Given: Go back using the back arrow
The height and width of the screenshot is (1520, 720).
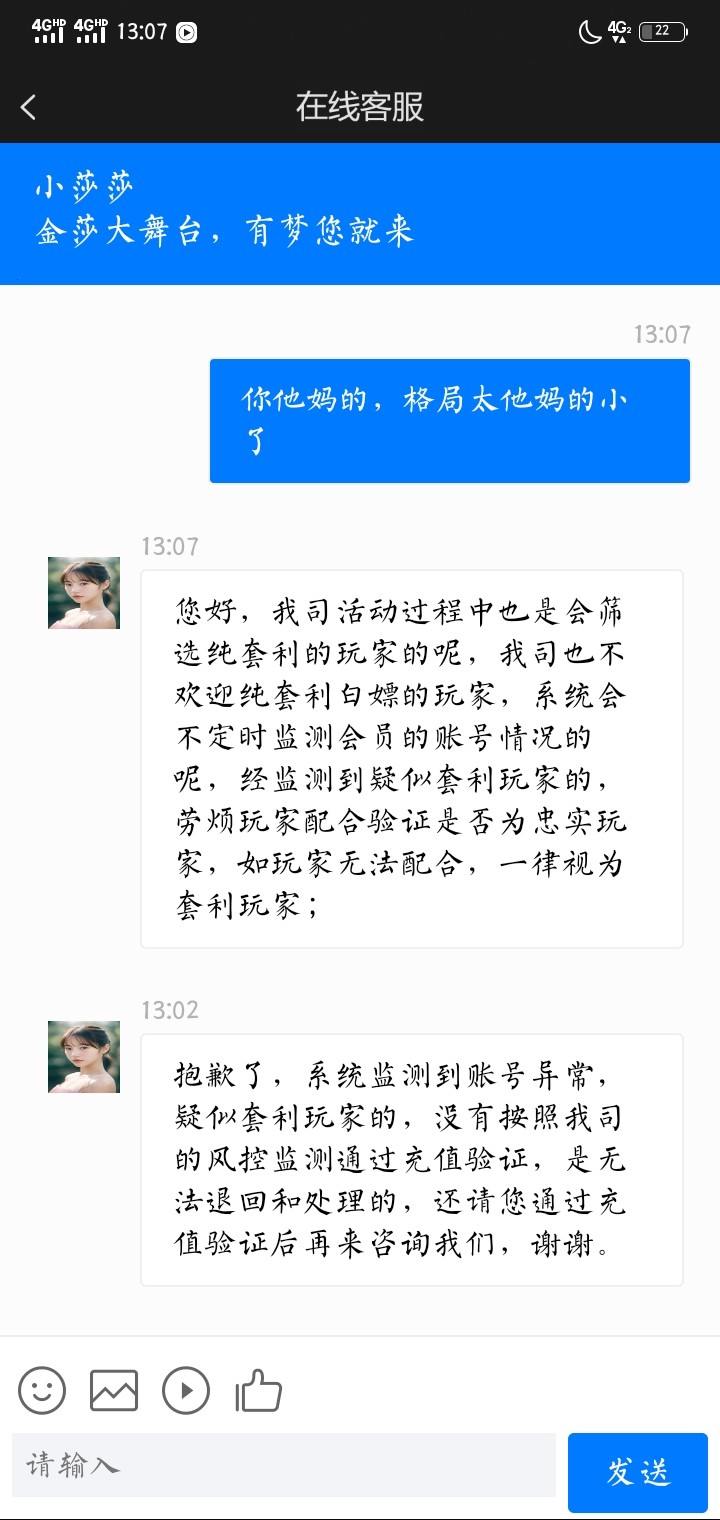Looking at the screenshot, I should coord(28,106).
